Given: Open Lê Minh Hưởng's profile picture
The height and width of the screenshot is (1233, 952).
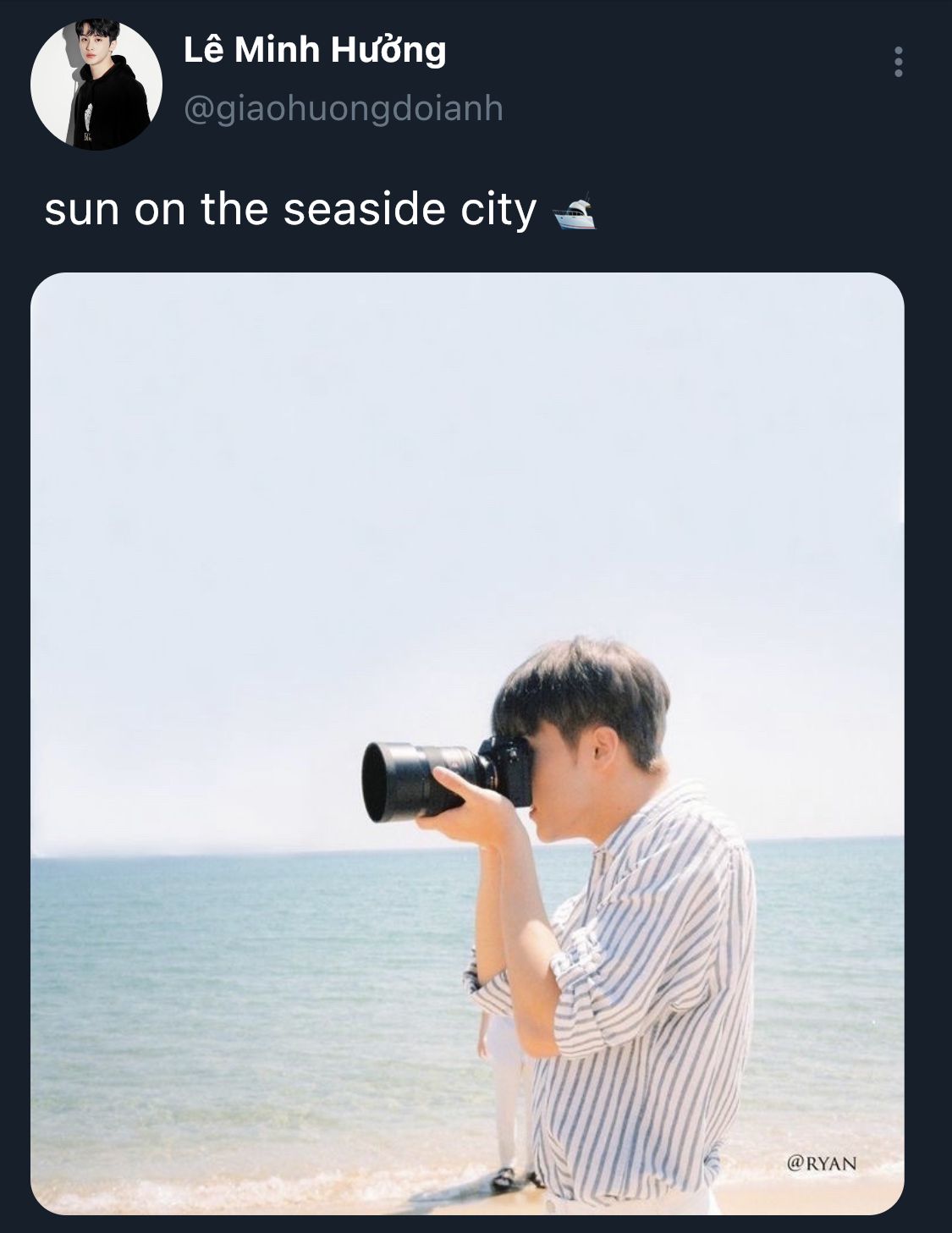Looking at the screenshot, I should 96,85.
